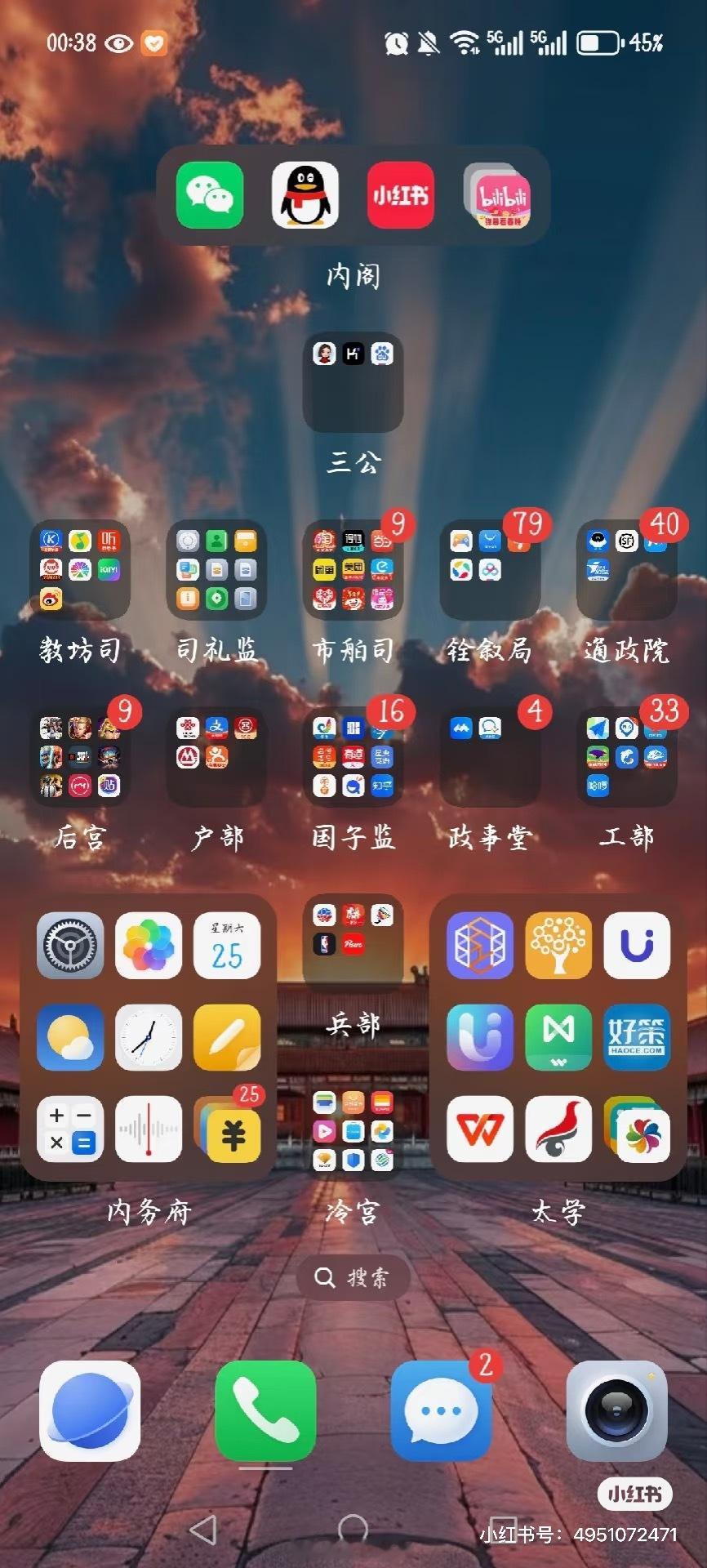The height and width of the screenshot is (1568, 707).
Task: Open the Clock app inside 内务府
Action: [149, 1038]
